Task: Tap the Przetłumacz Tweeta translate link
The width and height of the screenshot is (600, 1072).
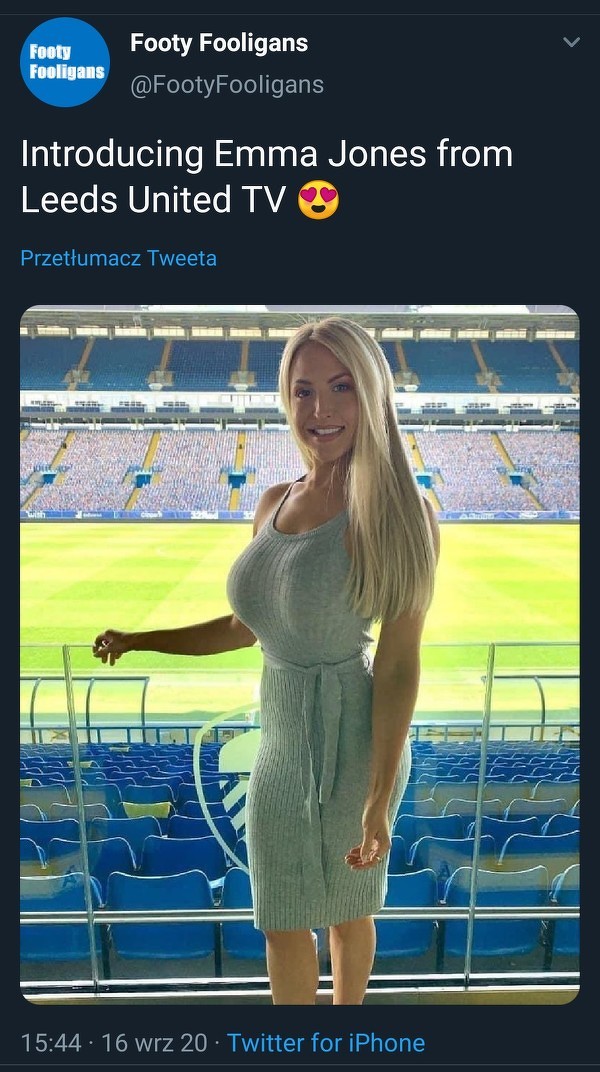Action: (x=118, y=258)
